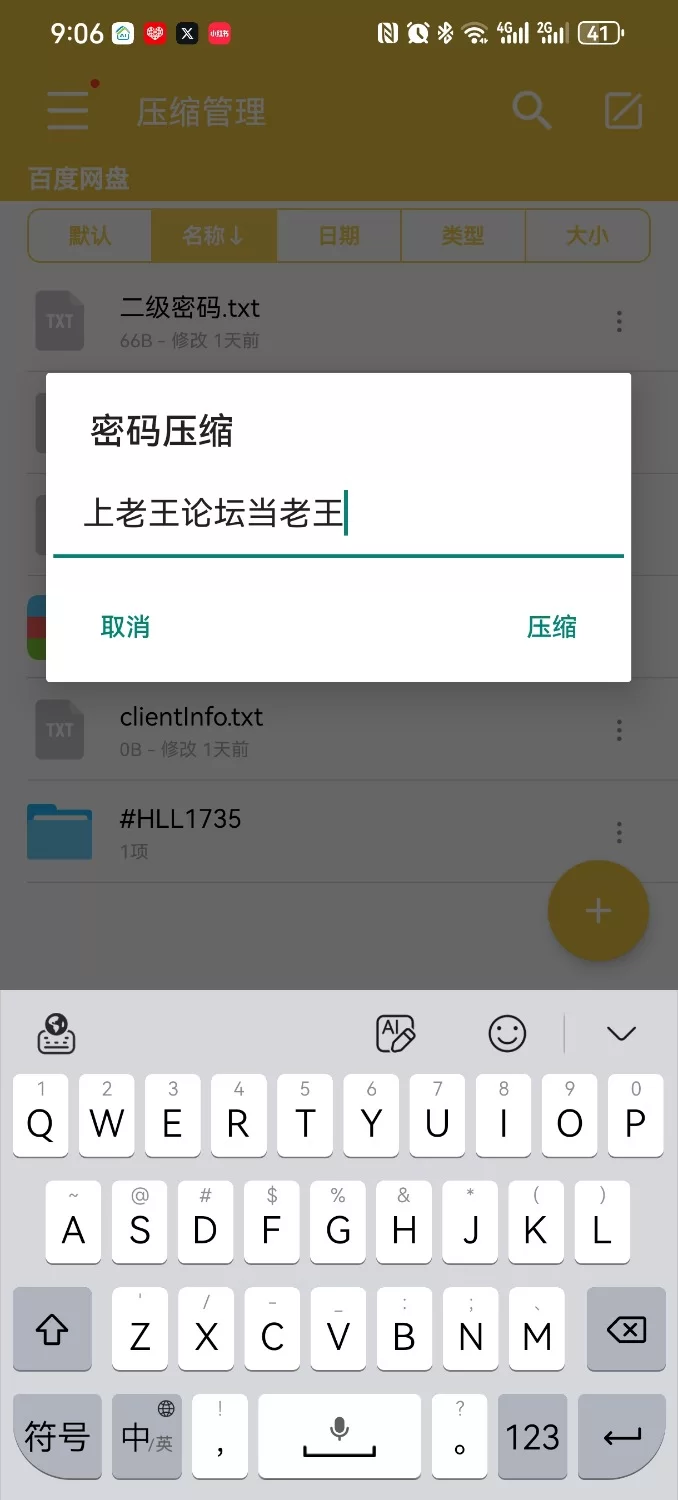Confirm with the 压缩 button
Image resolution: width=678 pixels, height=1500 pixels.
[x=551, y=627]
